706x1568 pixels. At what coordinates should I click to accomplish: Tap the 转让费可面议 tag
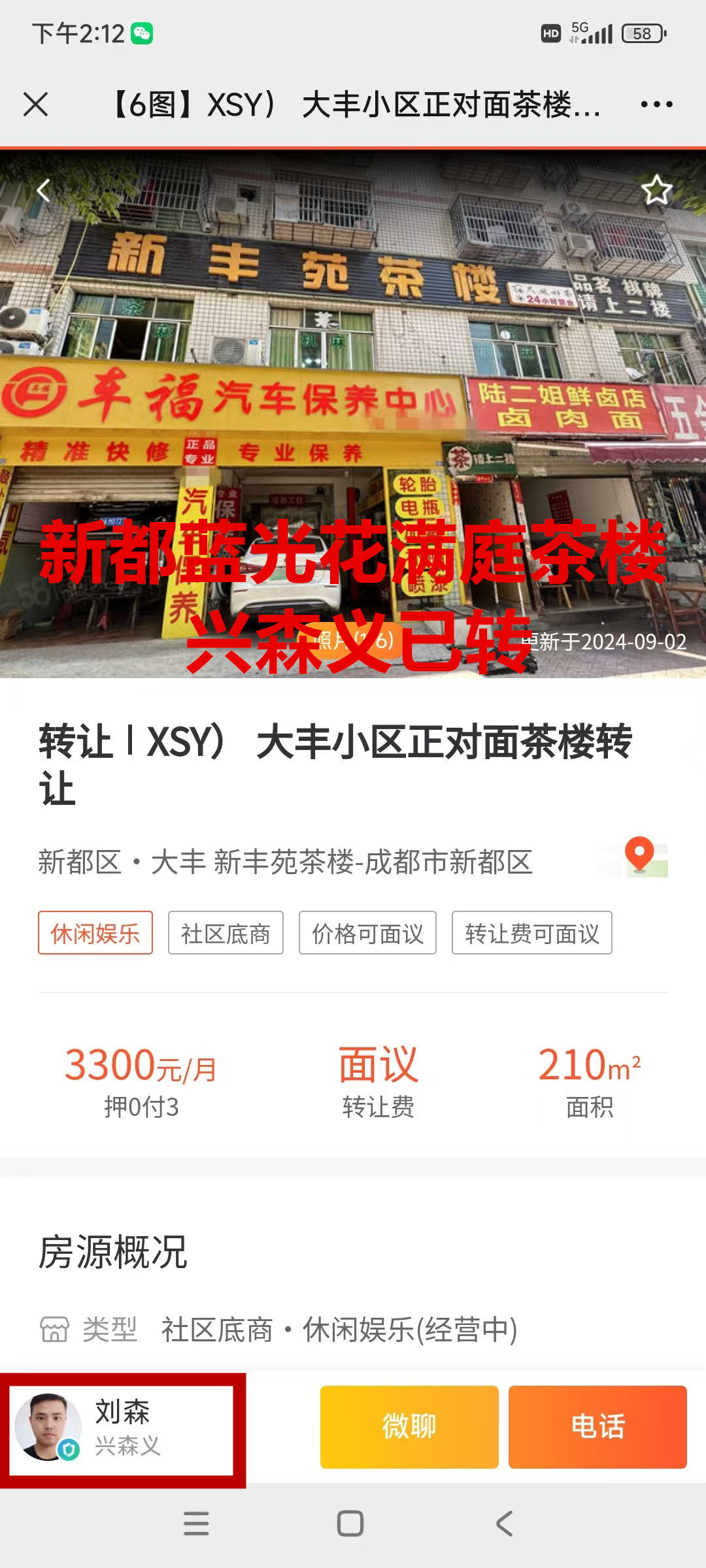click(x=531, y=933)
